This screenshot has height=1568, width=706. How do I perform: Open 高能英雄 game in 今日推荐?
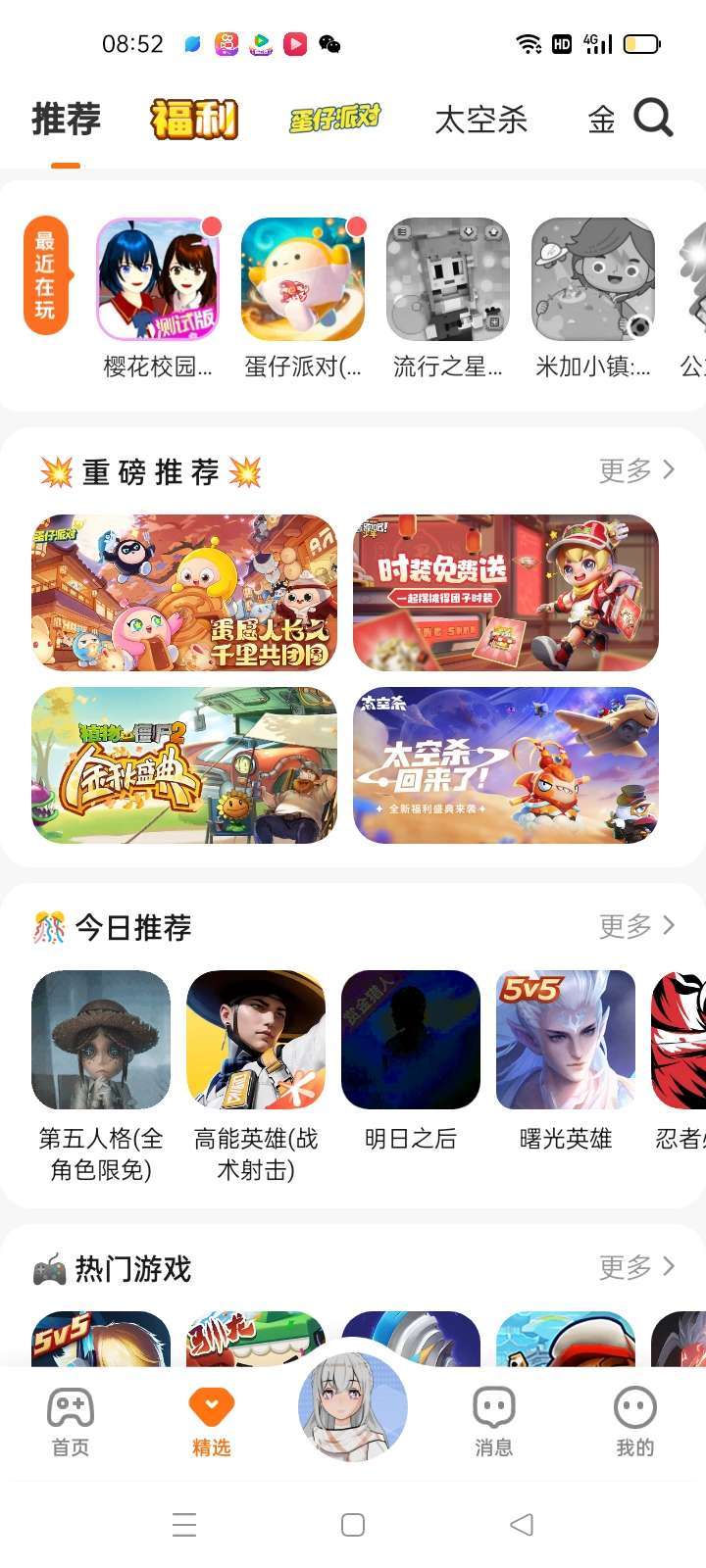(x=256, y=1040)
